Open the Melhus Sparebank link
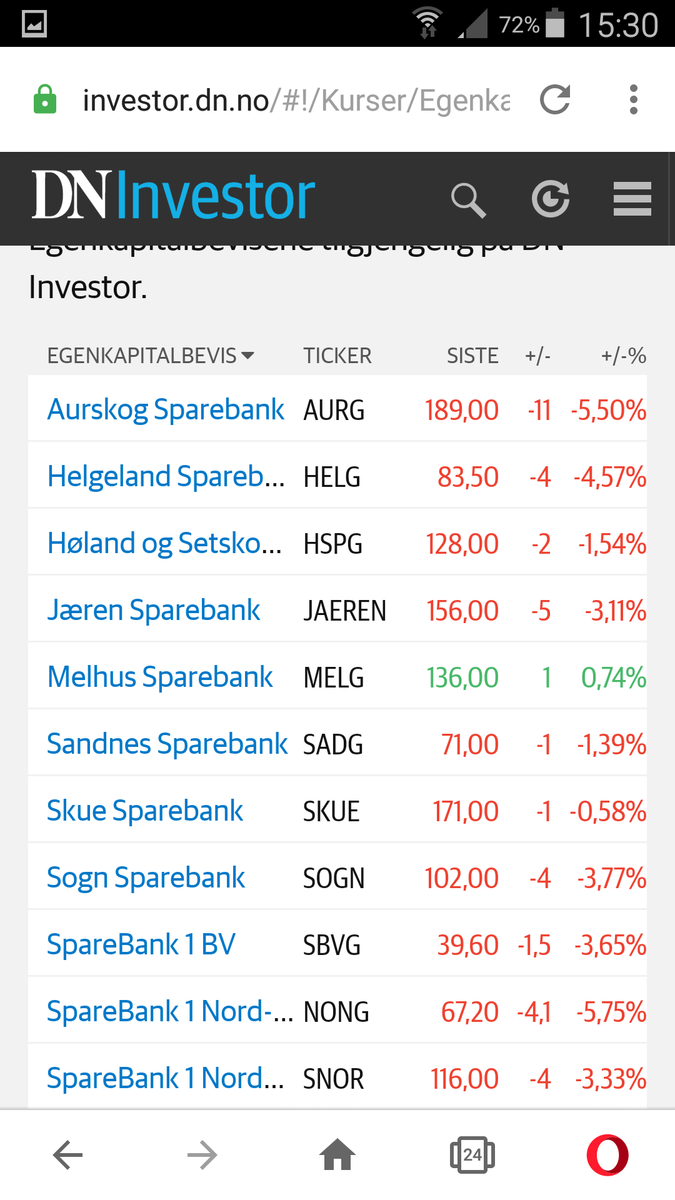Image resolution: width=675 pixels, height=1200 pixels. coord(160,677)
